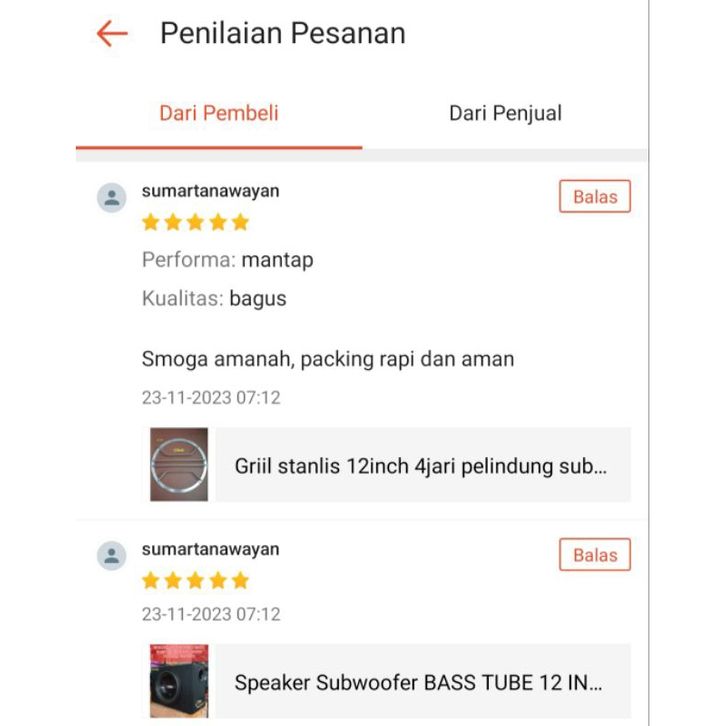Tap Balas on the Speaker Subwoofer review
The height and width of the screenshot is (726, 726).
point(595,555)
